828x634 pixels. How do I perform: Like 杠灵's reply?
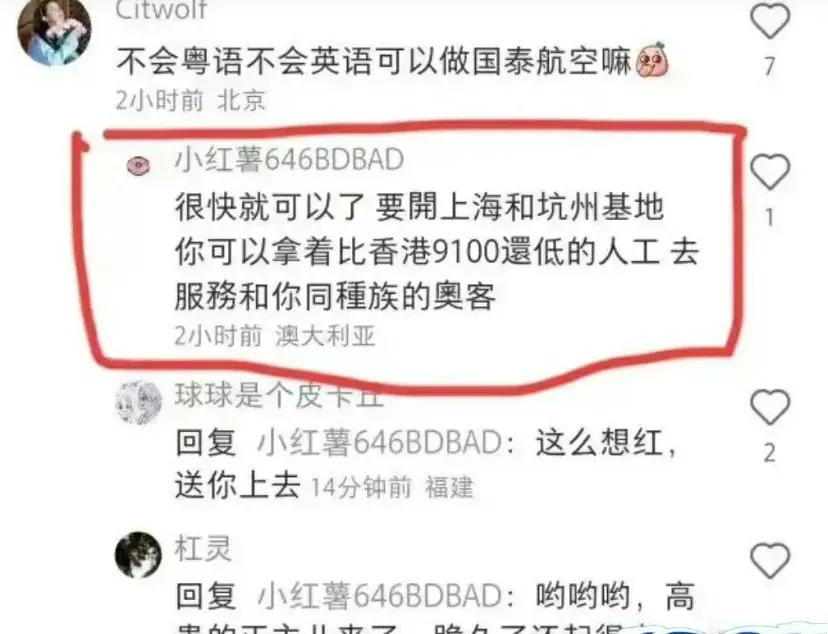click(x=769, y=561)
